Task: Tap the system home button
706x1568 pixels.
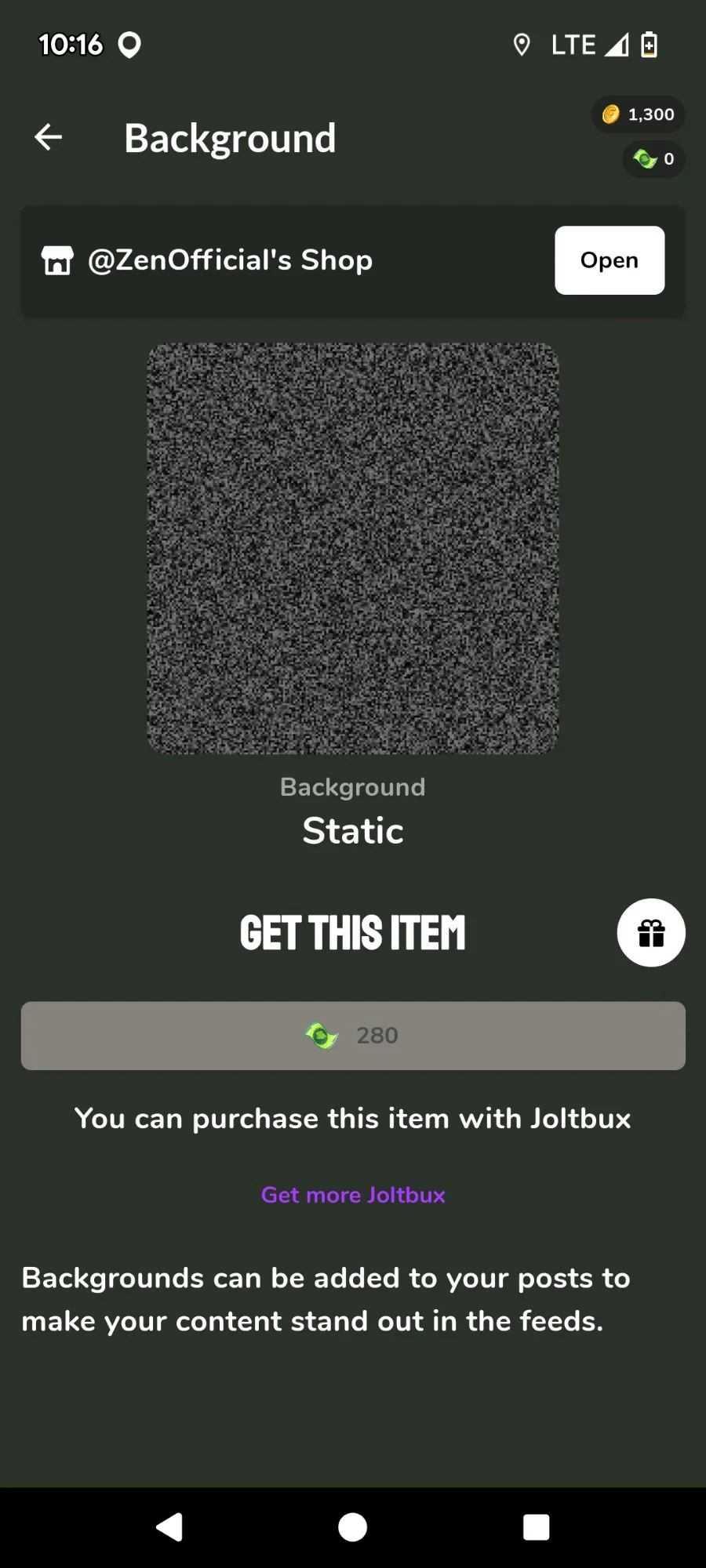Action: click(352, 1527)
